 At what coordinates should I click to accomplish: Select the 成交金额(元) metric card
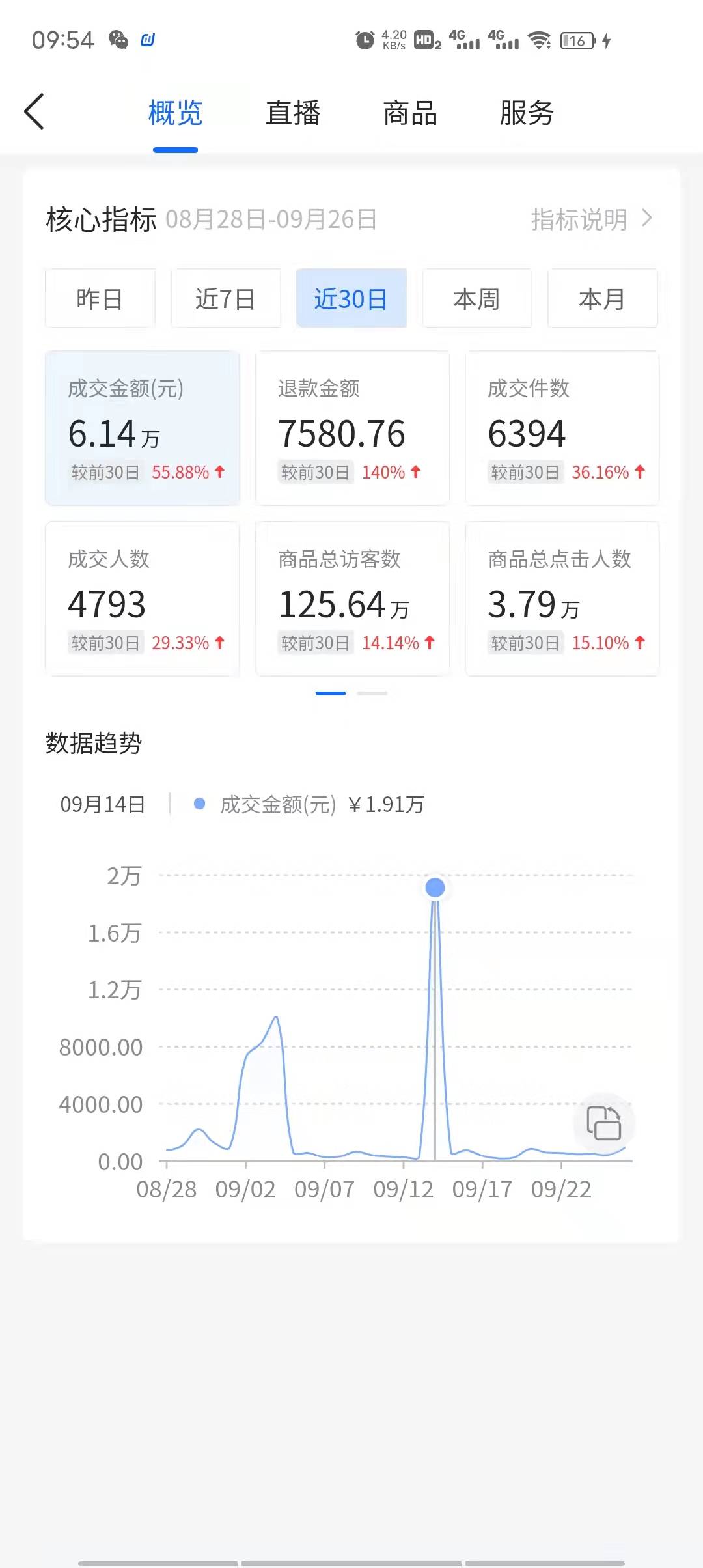[143, 428]
